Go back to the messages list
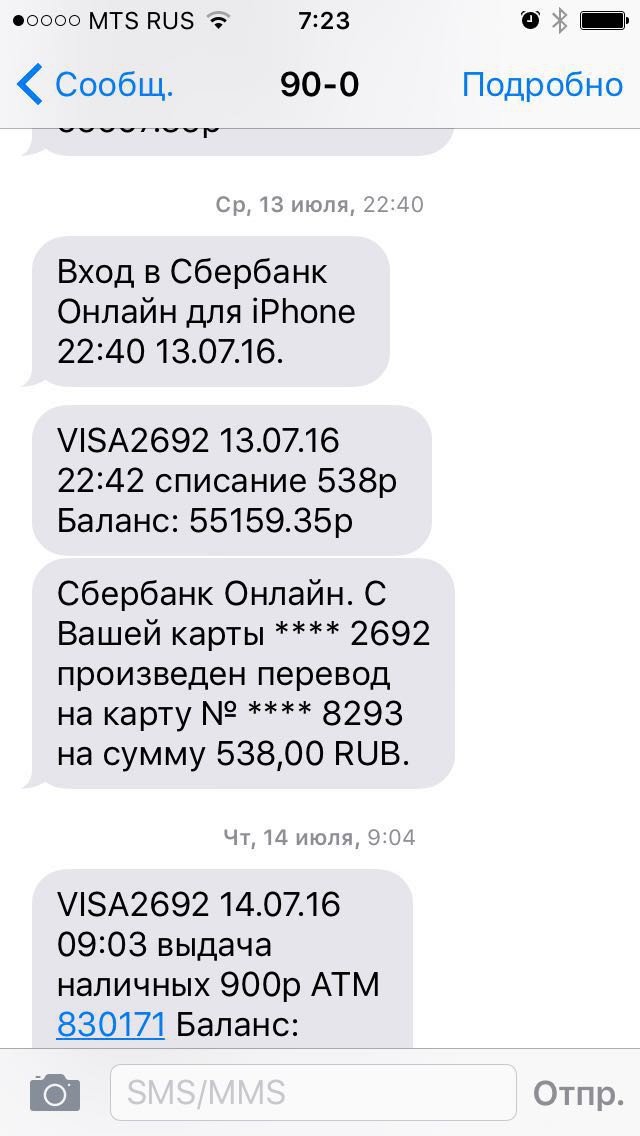 (95, 85)
